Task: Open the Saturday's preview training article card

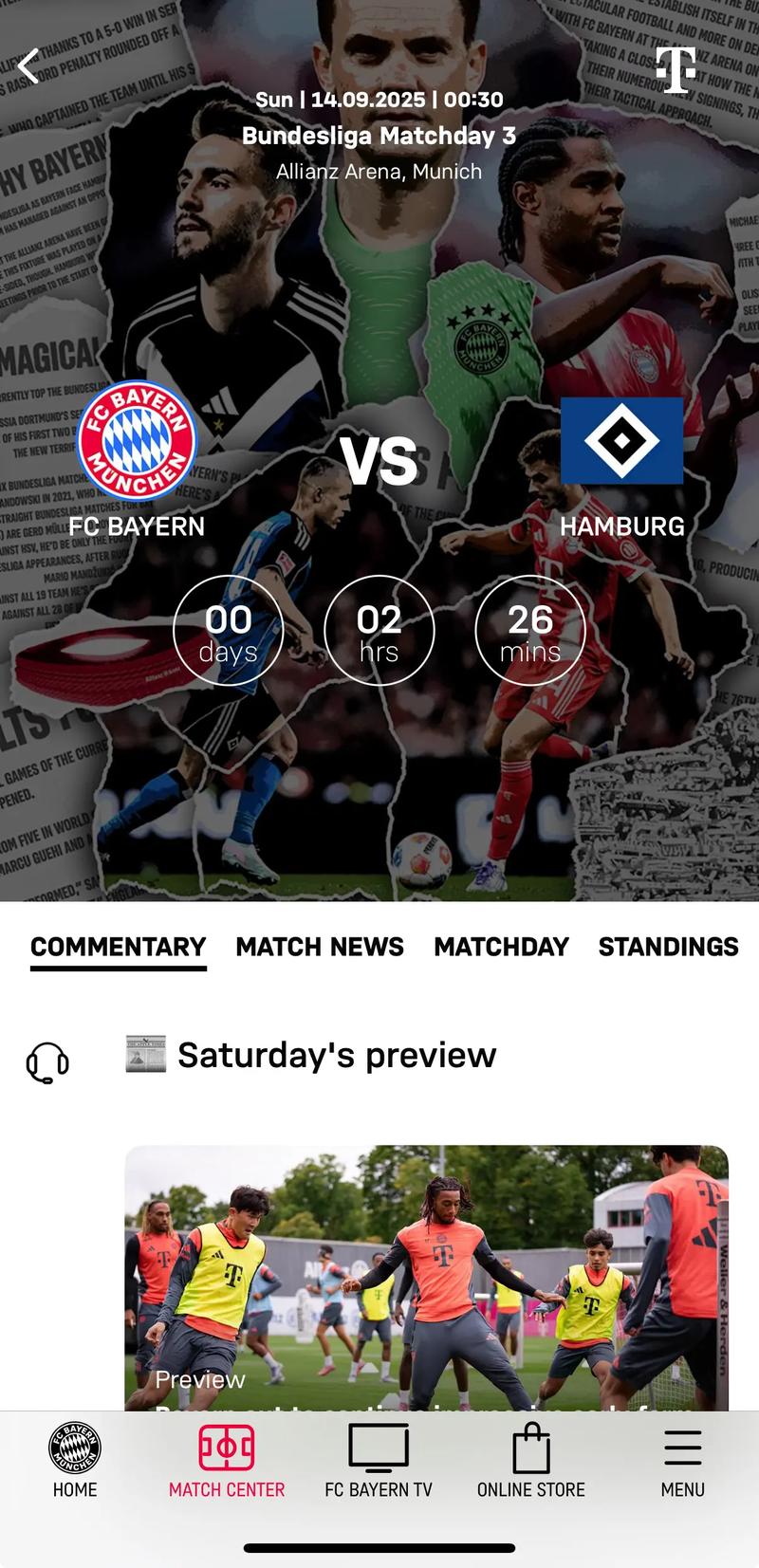Action: [426, 1276]
